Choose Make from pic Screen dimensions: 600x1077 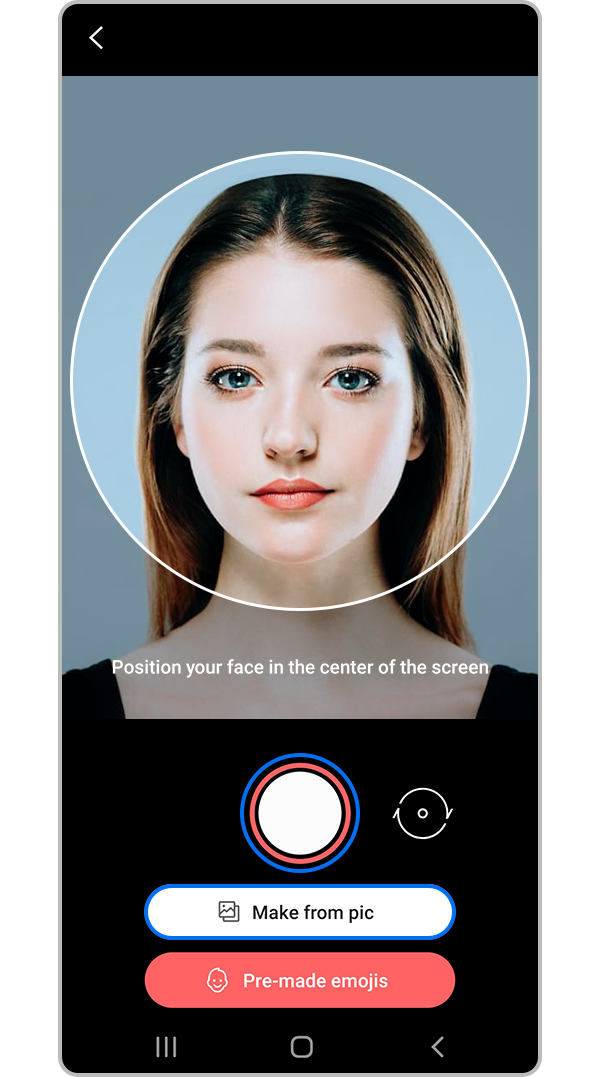tap(300, 912)
